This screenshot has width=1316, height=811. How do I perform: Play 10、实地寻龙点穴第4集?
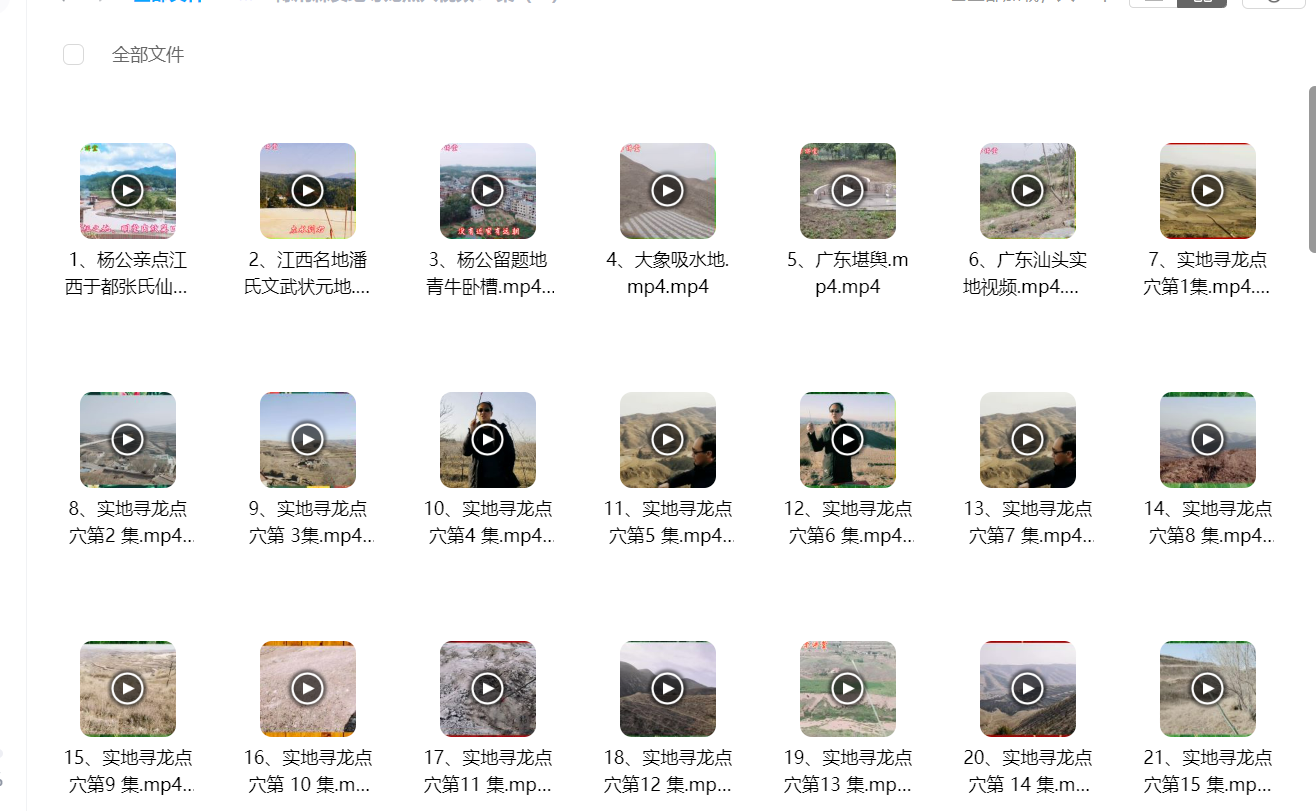(x=488, y=439)
